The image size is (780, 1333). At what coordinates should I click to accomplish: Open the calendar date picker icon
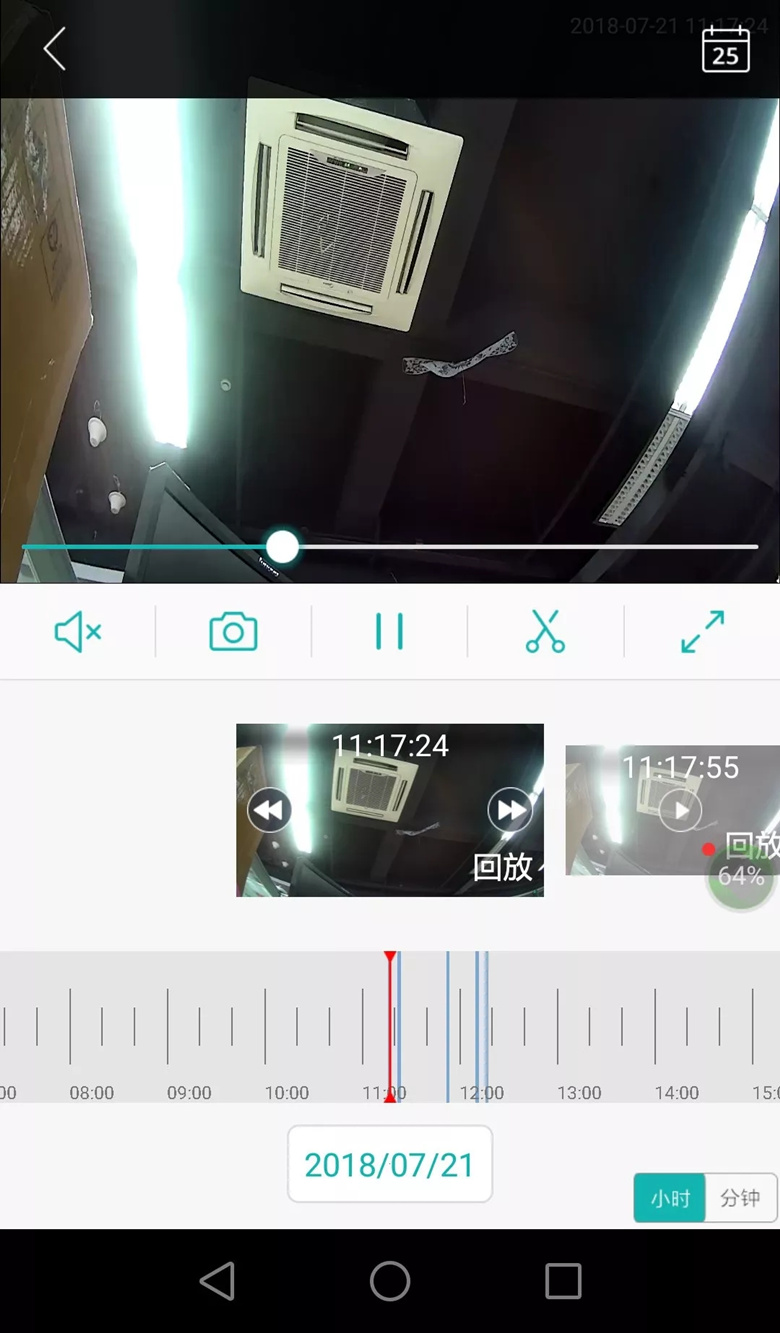click(x=726, y=48)
